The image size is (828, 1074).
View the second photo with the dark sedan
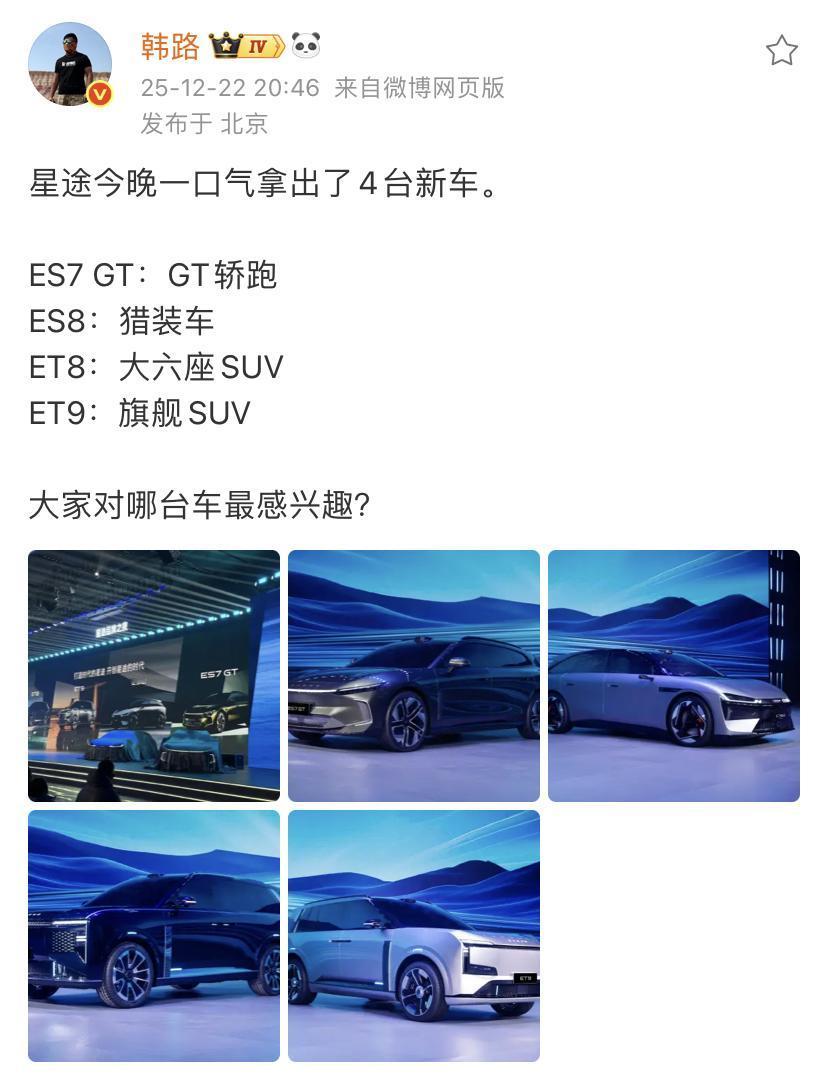click(413, 674)
